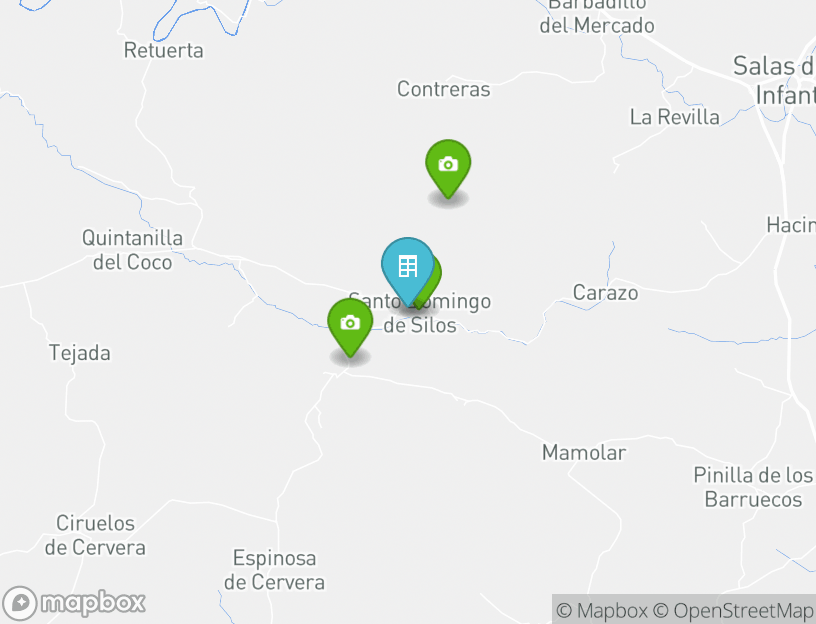Open the OpenStreetMap attribution link
This screenshot has width=816, height=624.
click(x=733, y=610)
